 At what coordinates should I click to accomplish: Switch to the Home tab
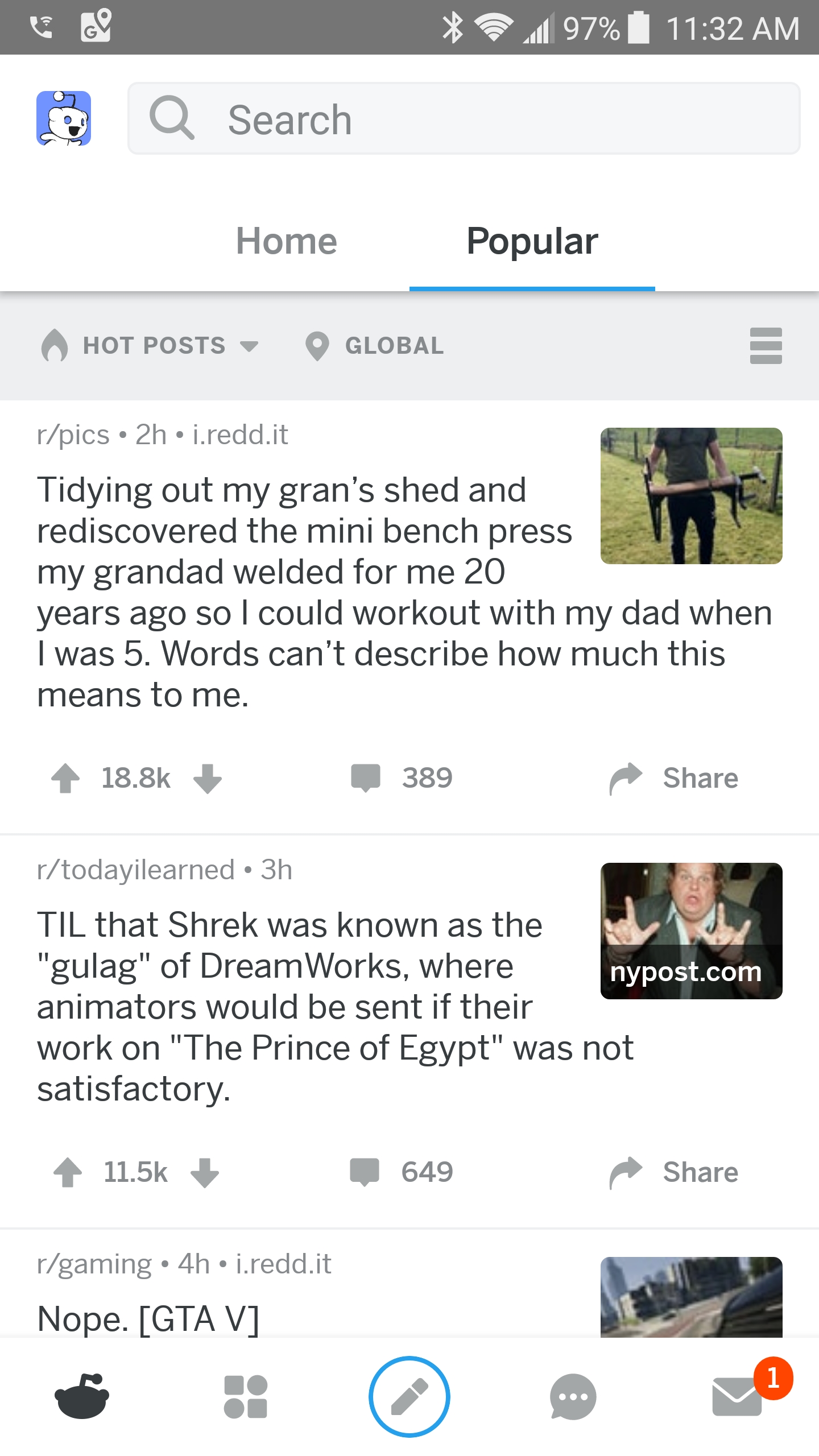(x=287, y=241)
